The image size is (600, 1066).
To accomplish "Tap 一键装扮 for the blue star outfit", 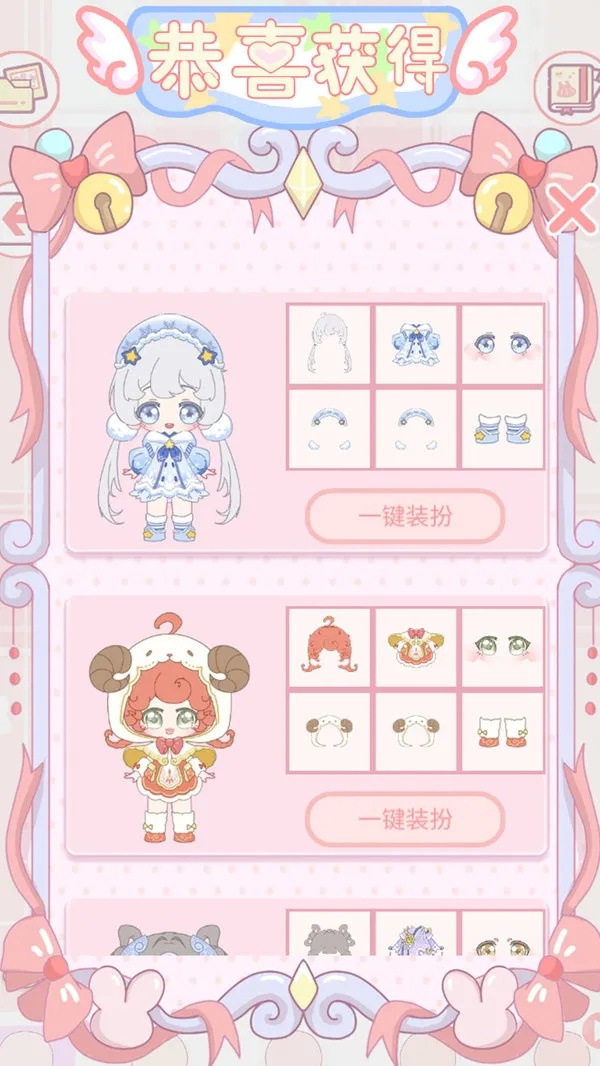I will [x=405, y=517].
